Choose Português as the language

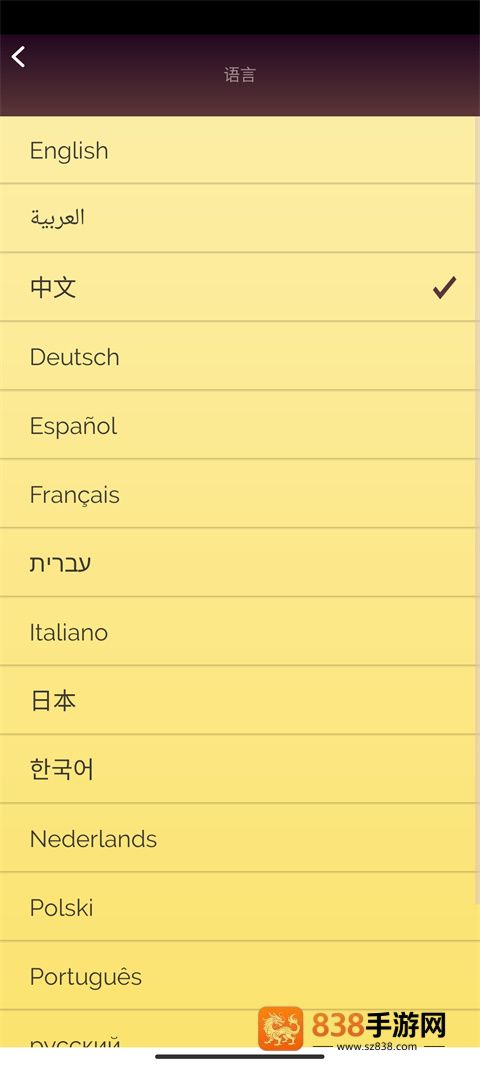[238, 976]
